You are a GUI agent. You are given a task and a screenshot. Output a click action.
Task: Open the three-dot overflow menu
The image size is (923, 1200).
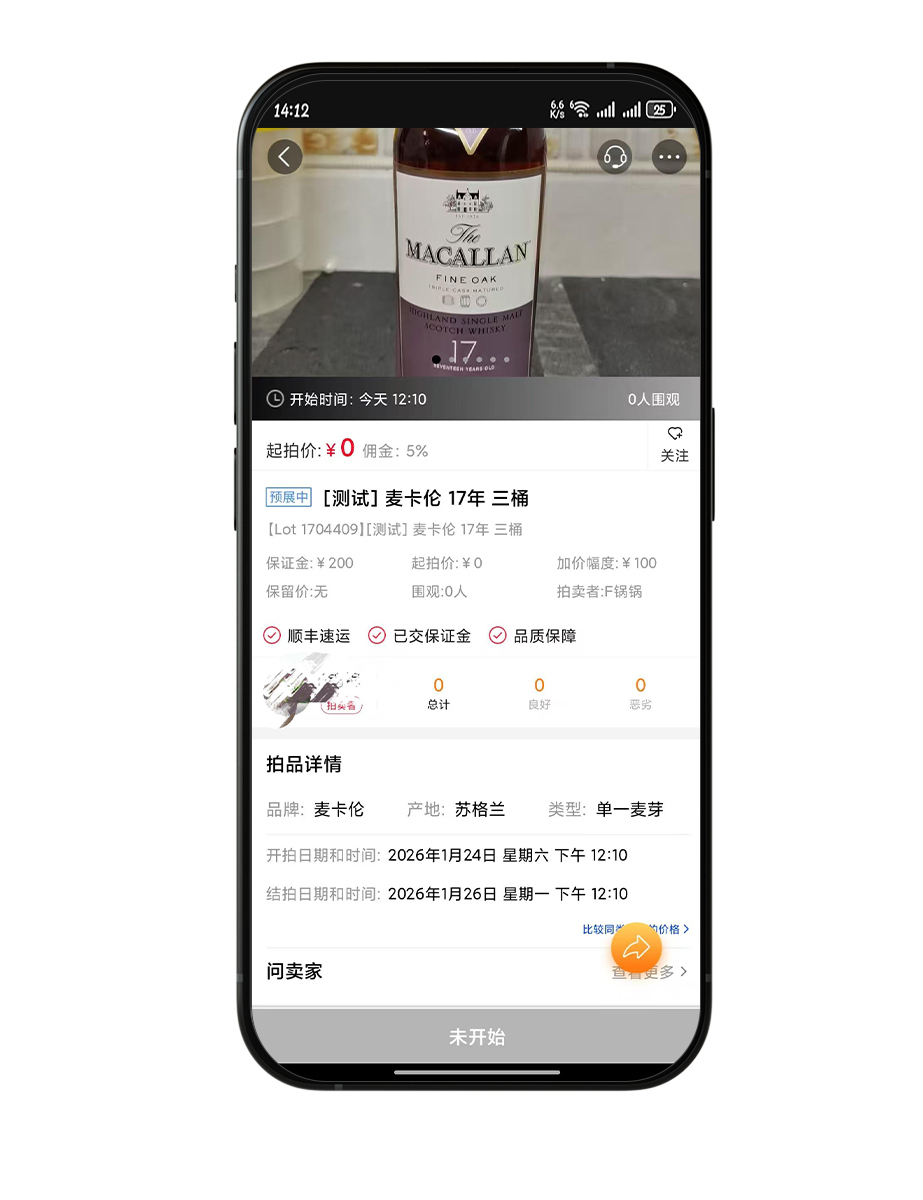(669, 157)
